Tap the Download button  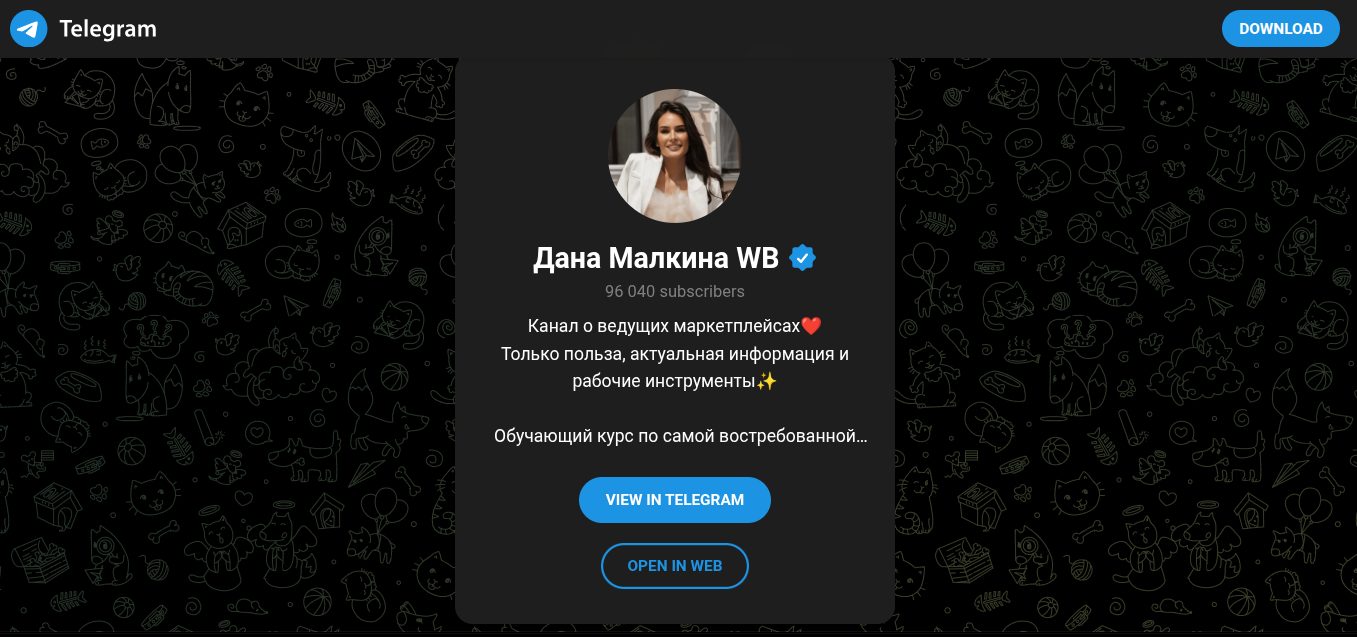click(1280, 29)
